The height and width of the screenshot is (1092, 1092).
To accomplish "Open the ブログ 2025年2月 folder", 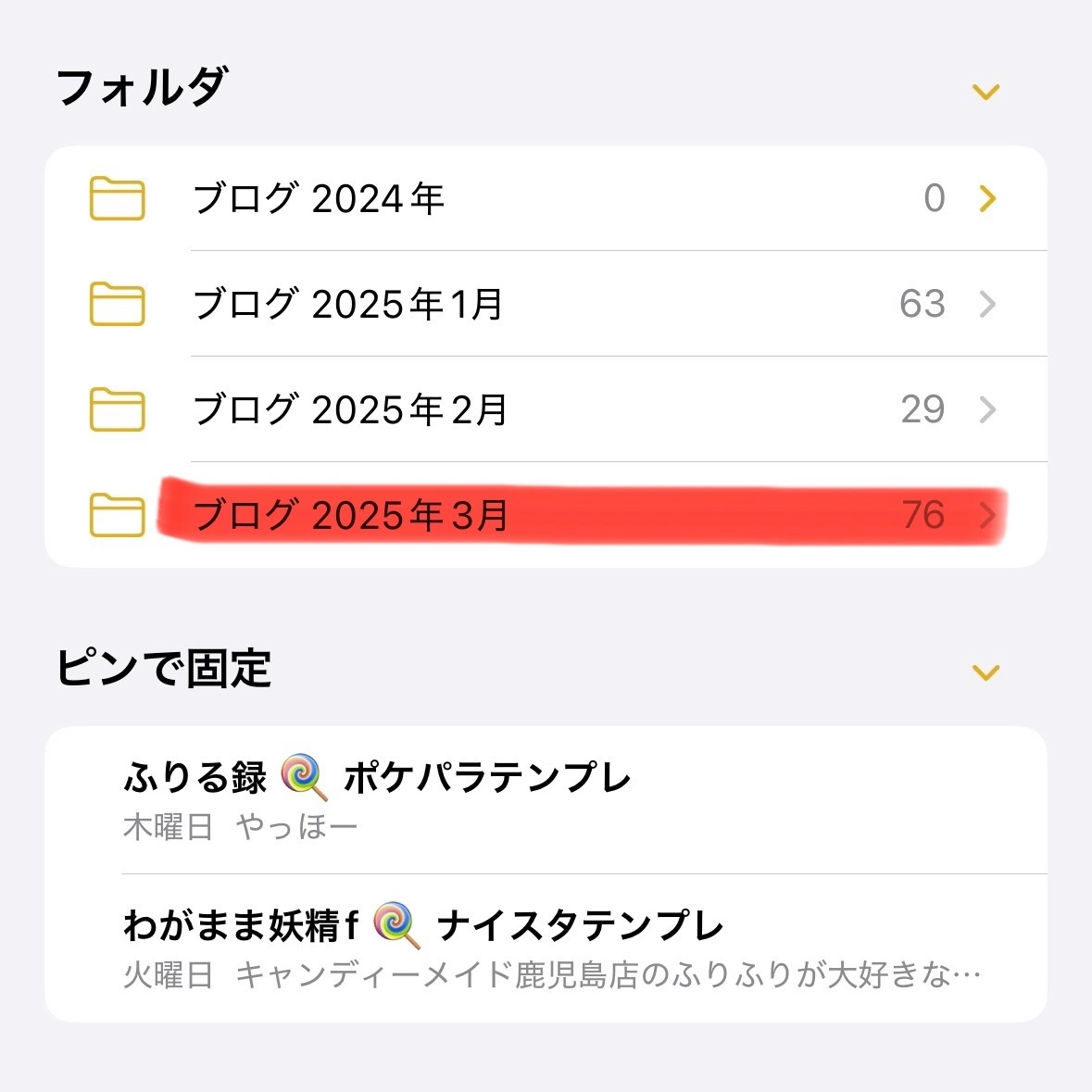I will pyautogui.click(x=546, y=409).
